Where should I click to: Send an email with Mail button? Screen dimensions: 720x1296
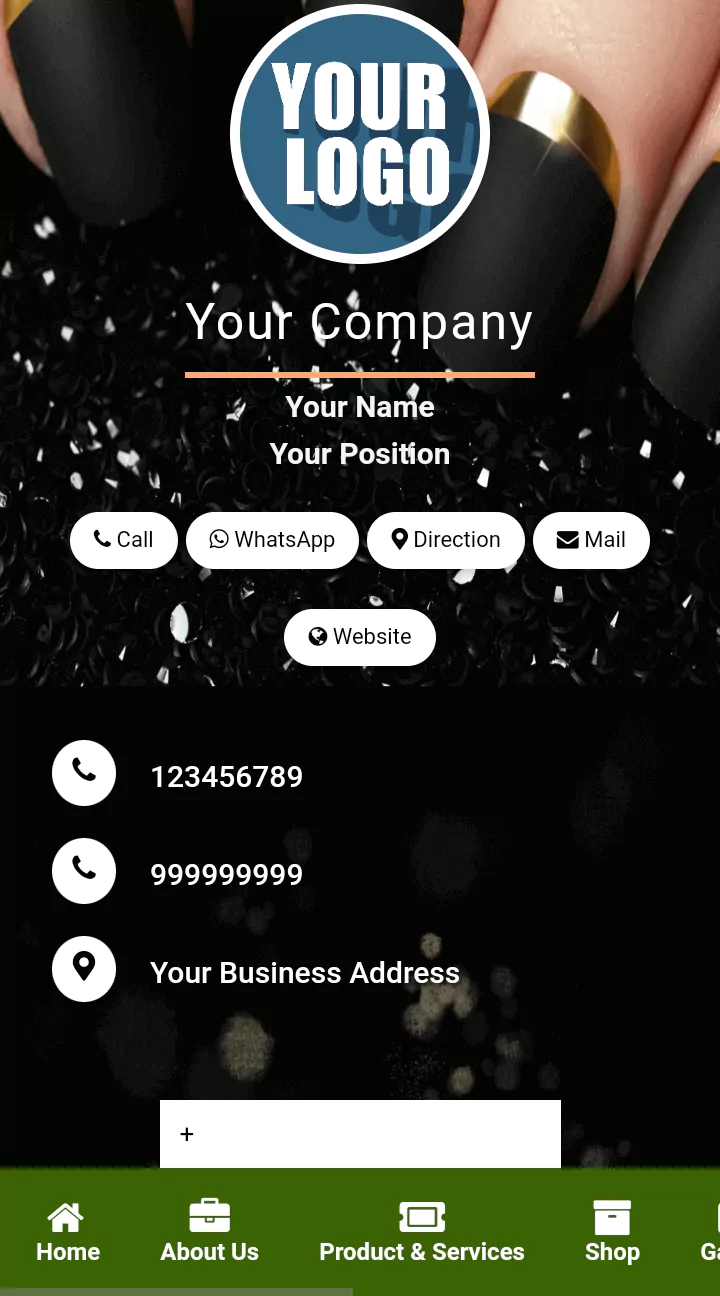click(x=591, y=540)
